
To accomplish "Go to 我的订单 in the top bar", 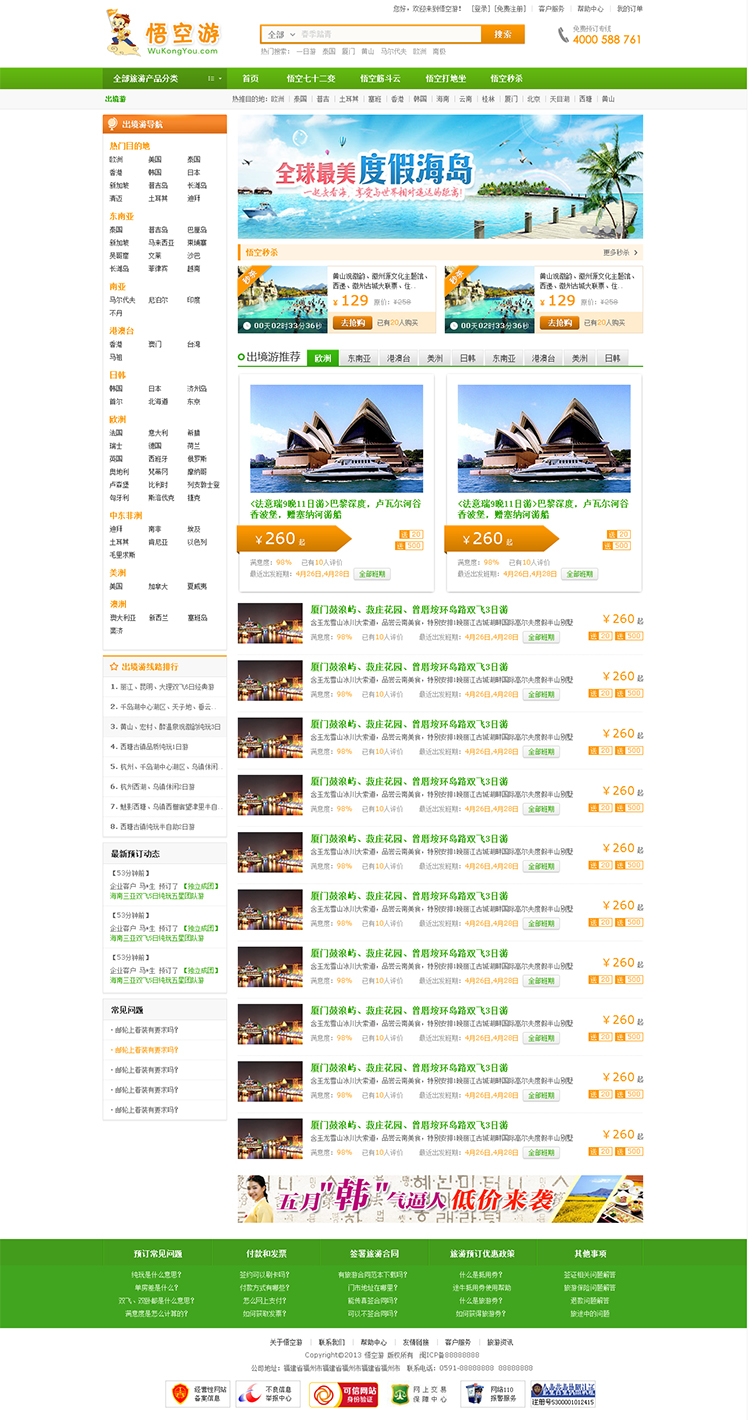I will point(629,8).
